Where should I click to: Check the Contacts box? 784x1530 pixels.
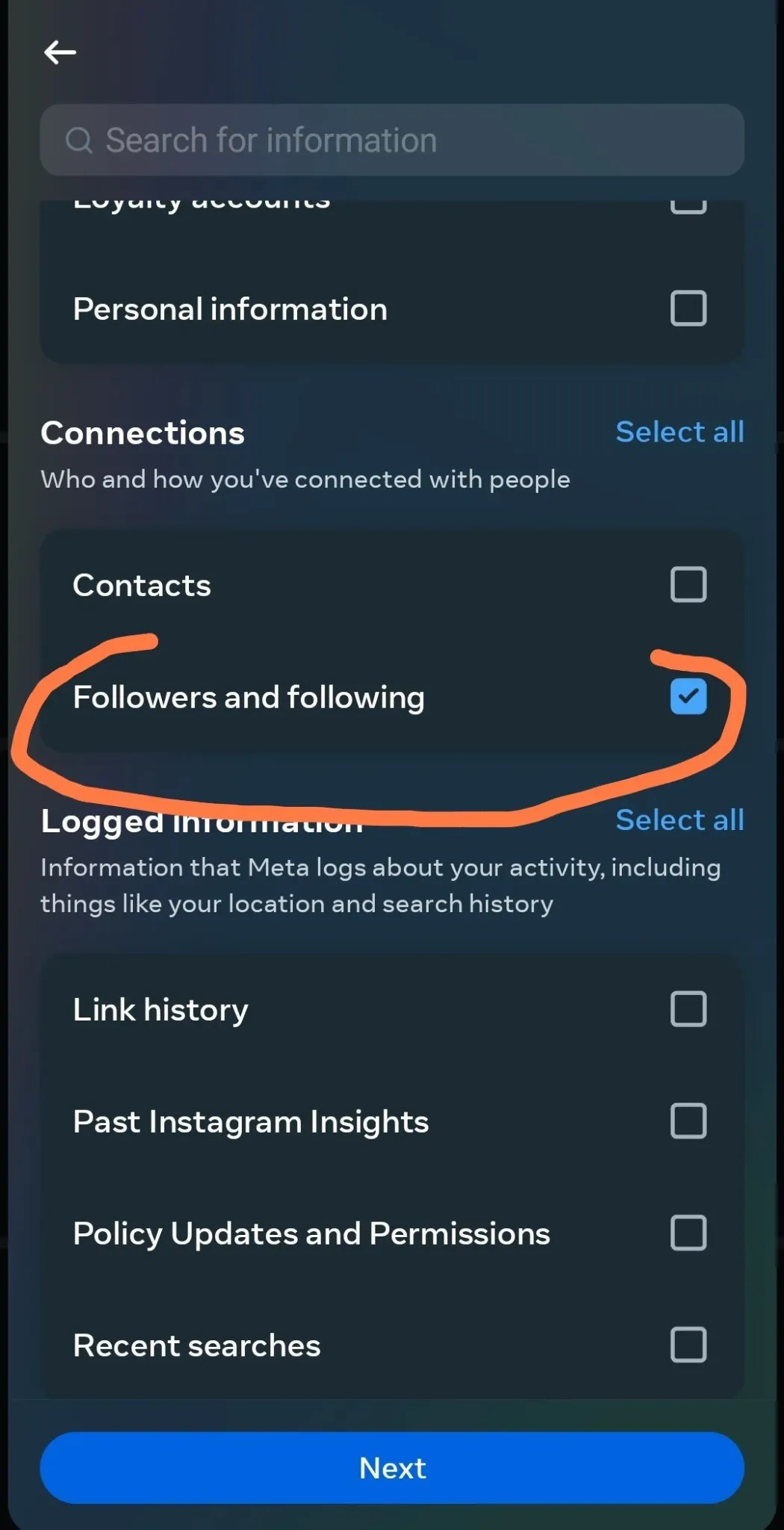coord(688,584)
